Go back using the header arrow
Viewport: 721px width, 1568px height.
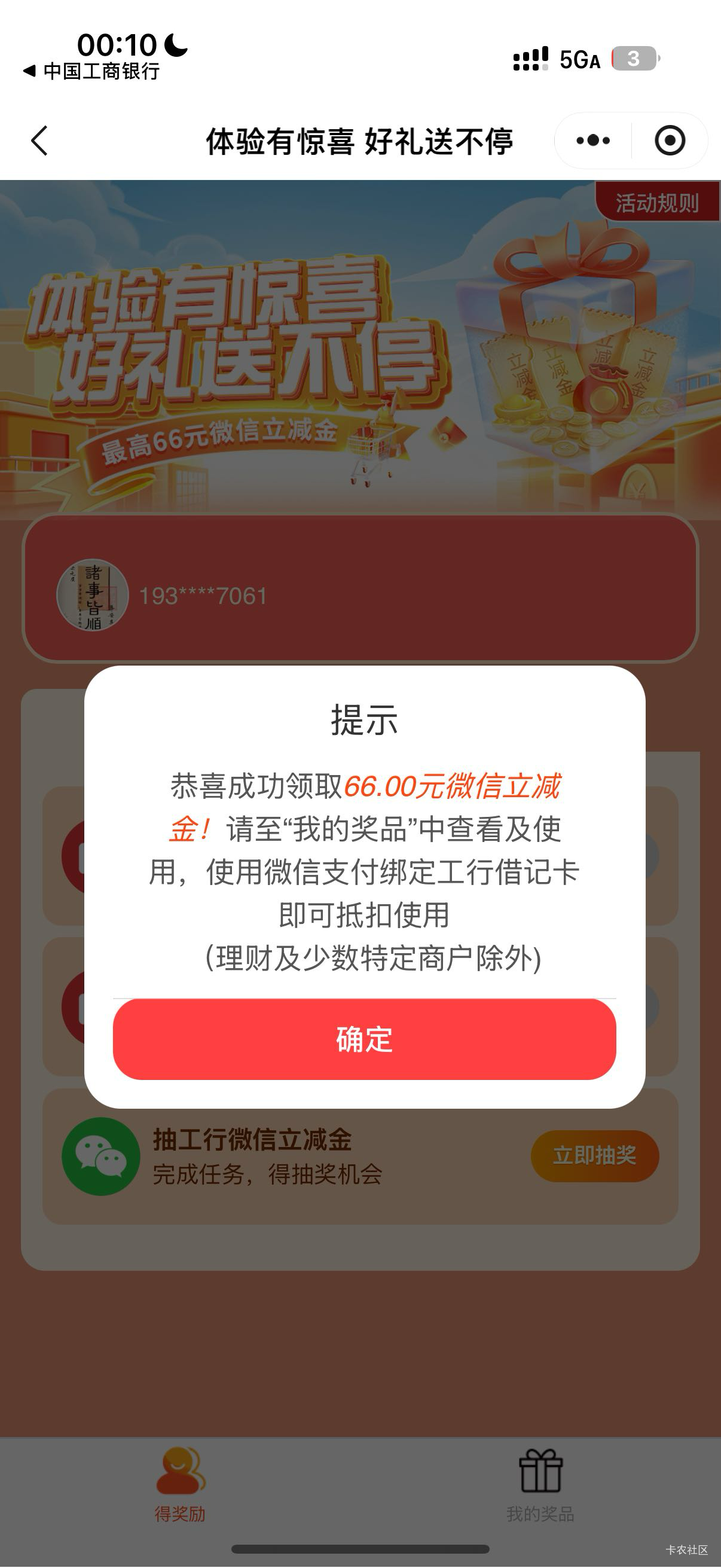[x=39, y=141]
